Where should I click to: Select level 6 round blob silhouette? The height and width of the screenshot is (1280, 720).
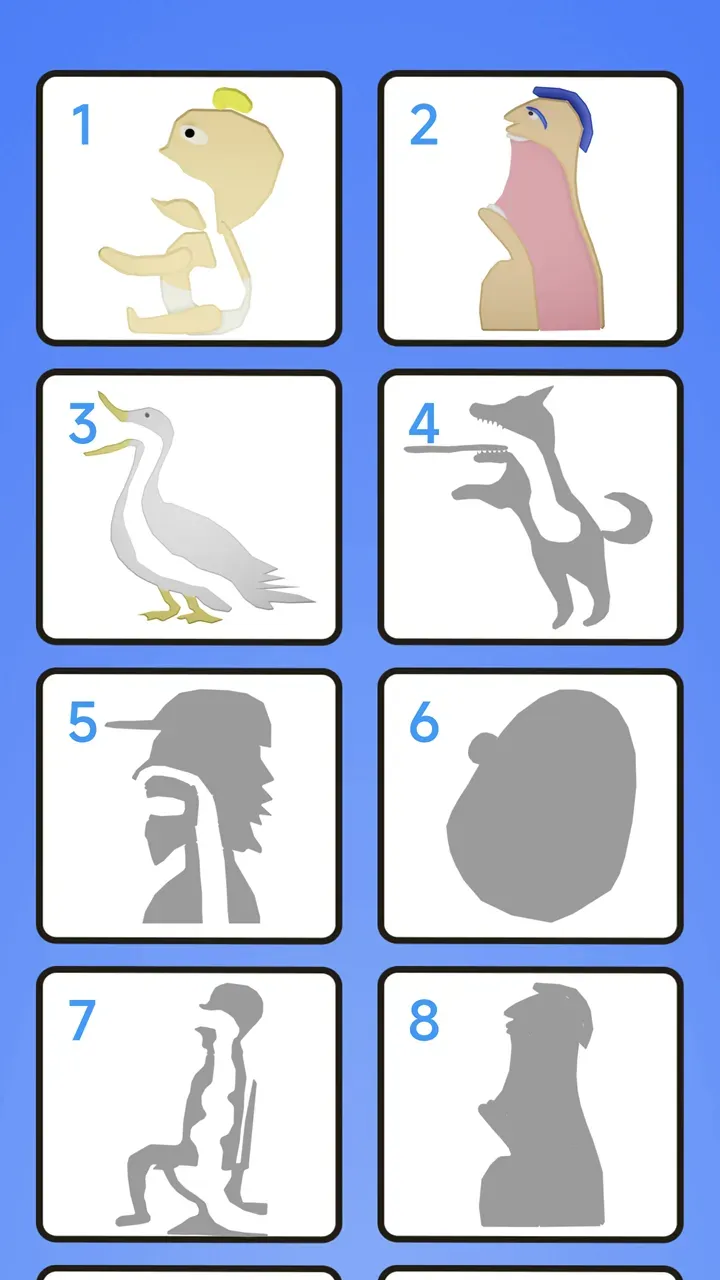click(x=530, y=806)
